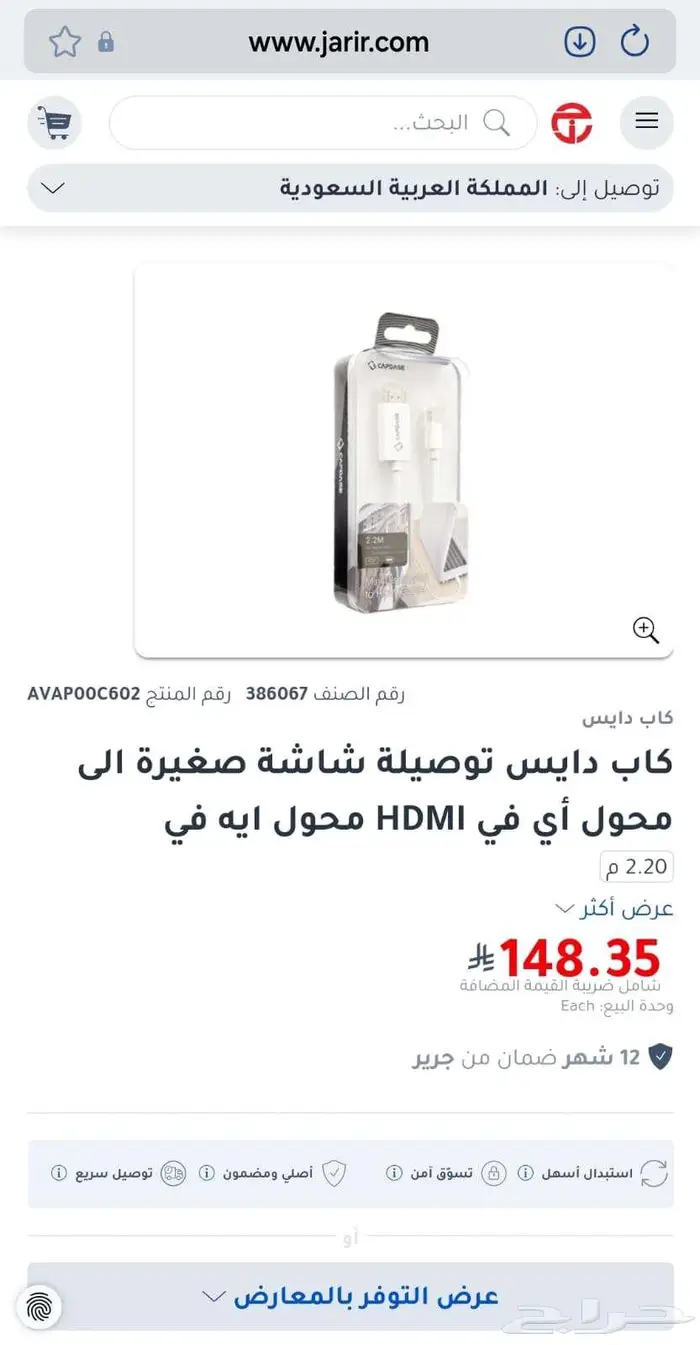Expand عرض أكثر to show more
The image size is (700, 1345).
(x=615, y=909)
